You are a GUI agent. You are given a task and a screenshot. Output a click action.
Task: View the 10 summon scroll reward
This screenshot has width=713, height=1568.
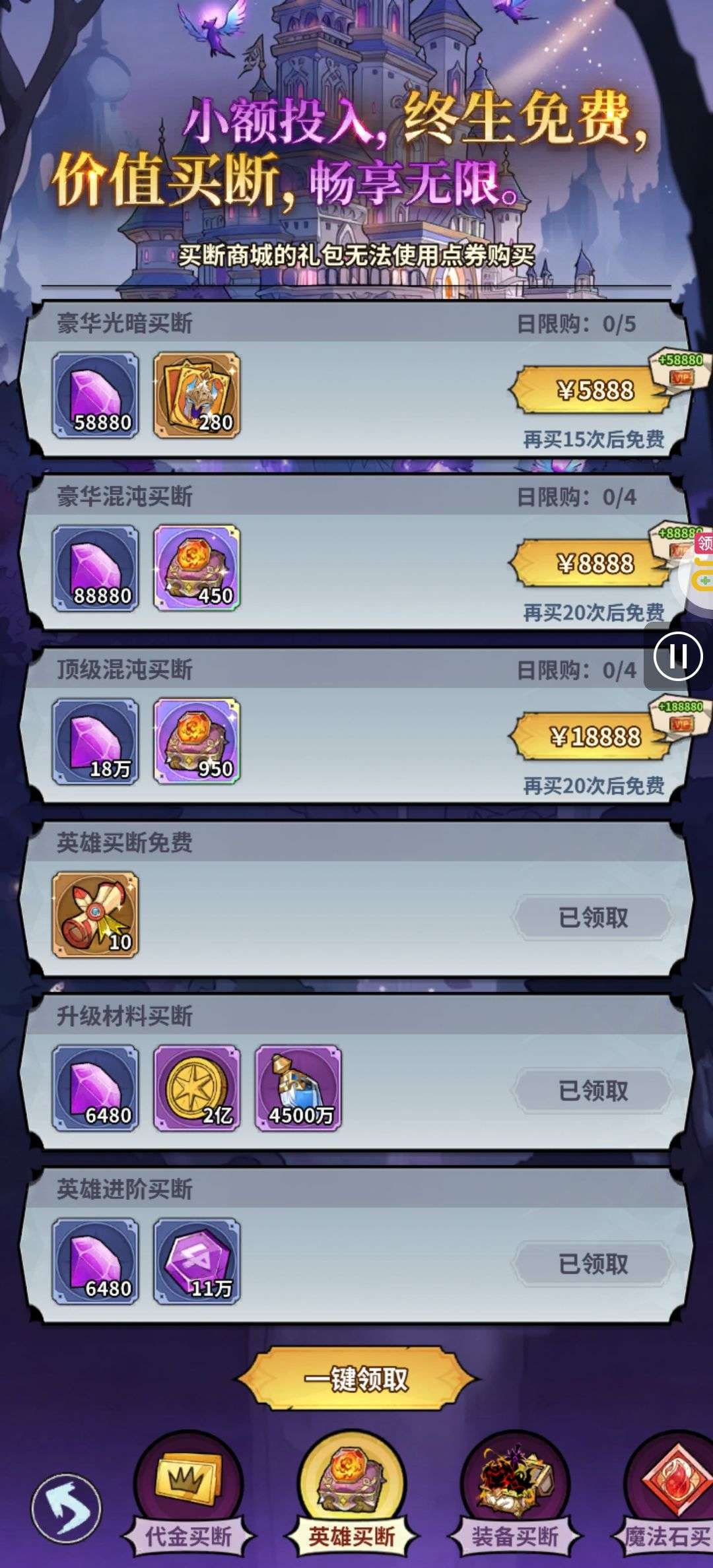[96, 915]
